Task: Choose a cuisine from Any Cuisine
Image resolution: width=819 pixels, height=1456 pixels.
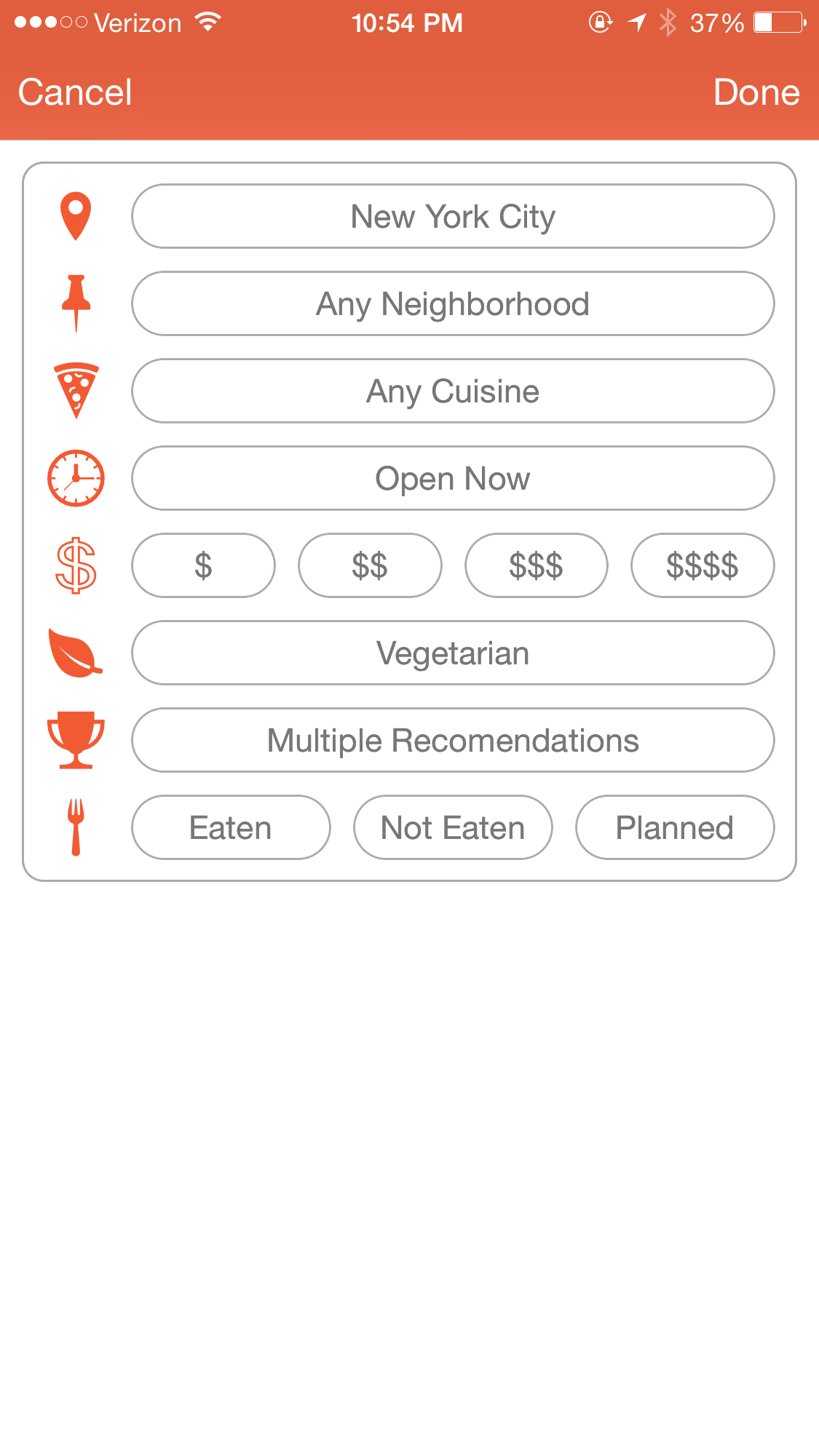Action: point(453,391)
